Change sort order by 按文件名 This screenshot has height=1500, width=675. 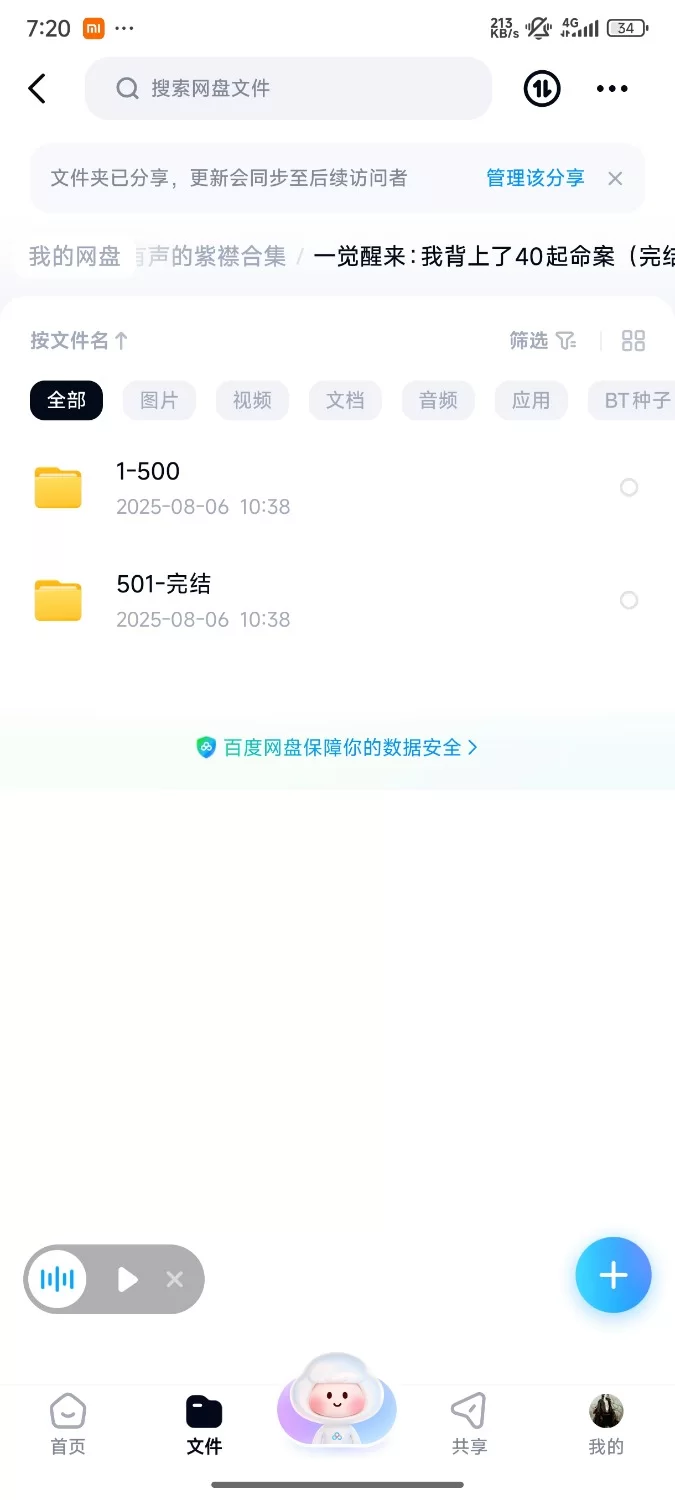point(79,341)
